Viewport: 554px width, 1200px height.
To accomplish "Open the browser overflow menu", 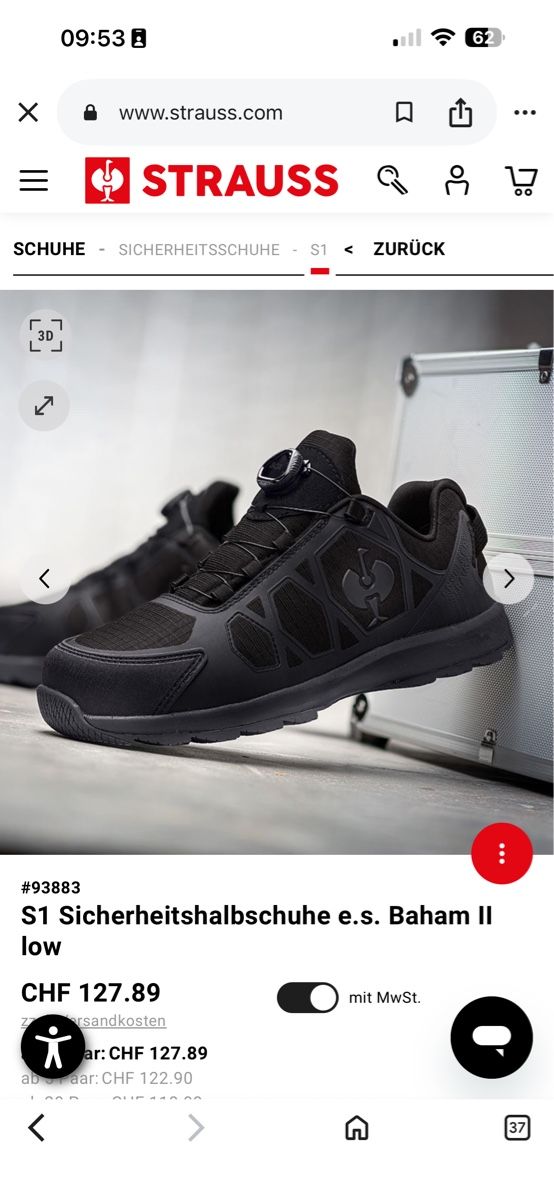I will click(x=525, y=113).
